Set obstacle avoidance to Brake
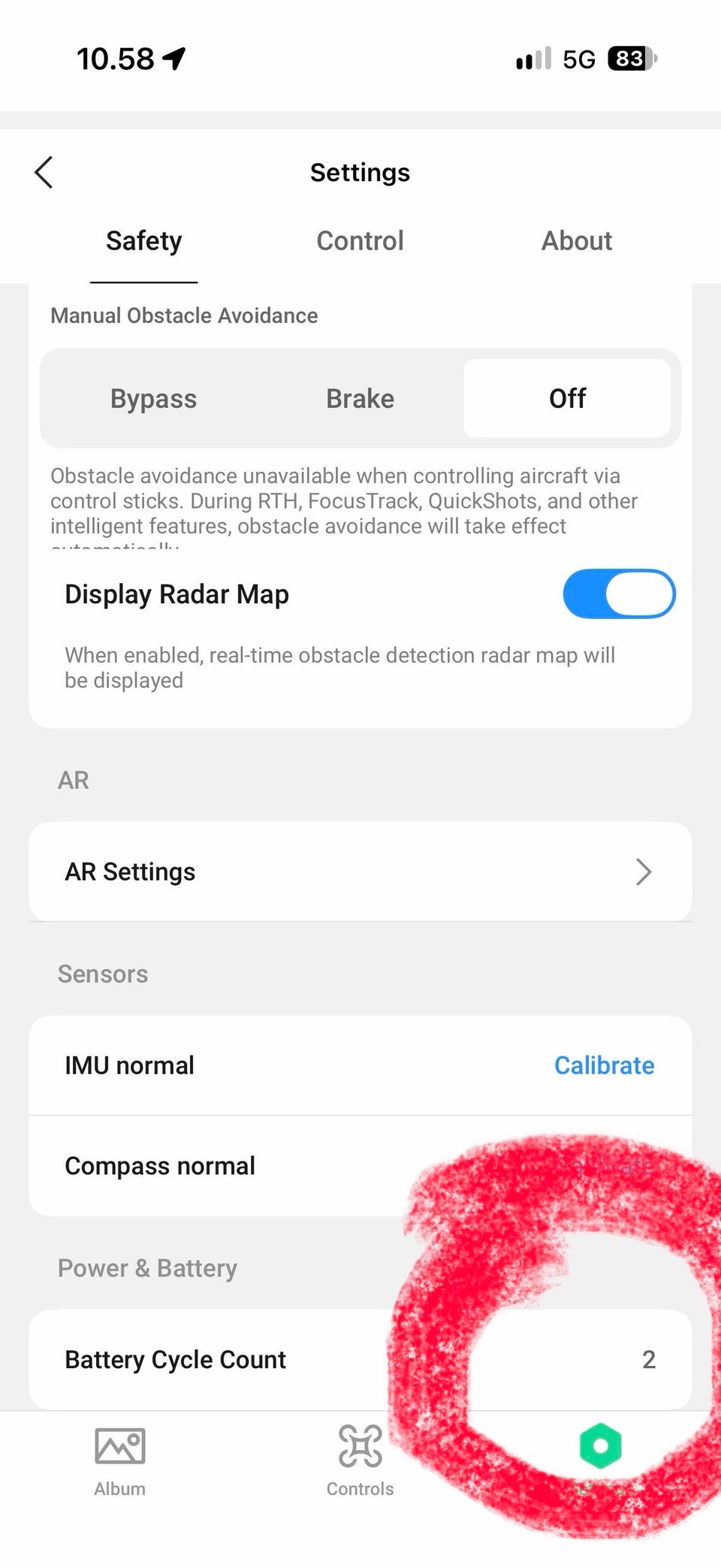Screen dimensions: 721x1568 (x=360, y=398)
